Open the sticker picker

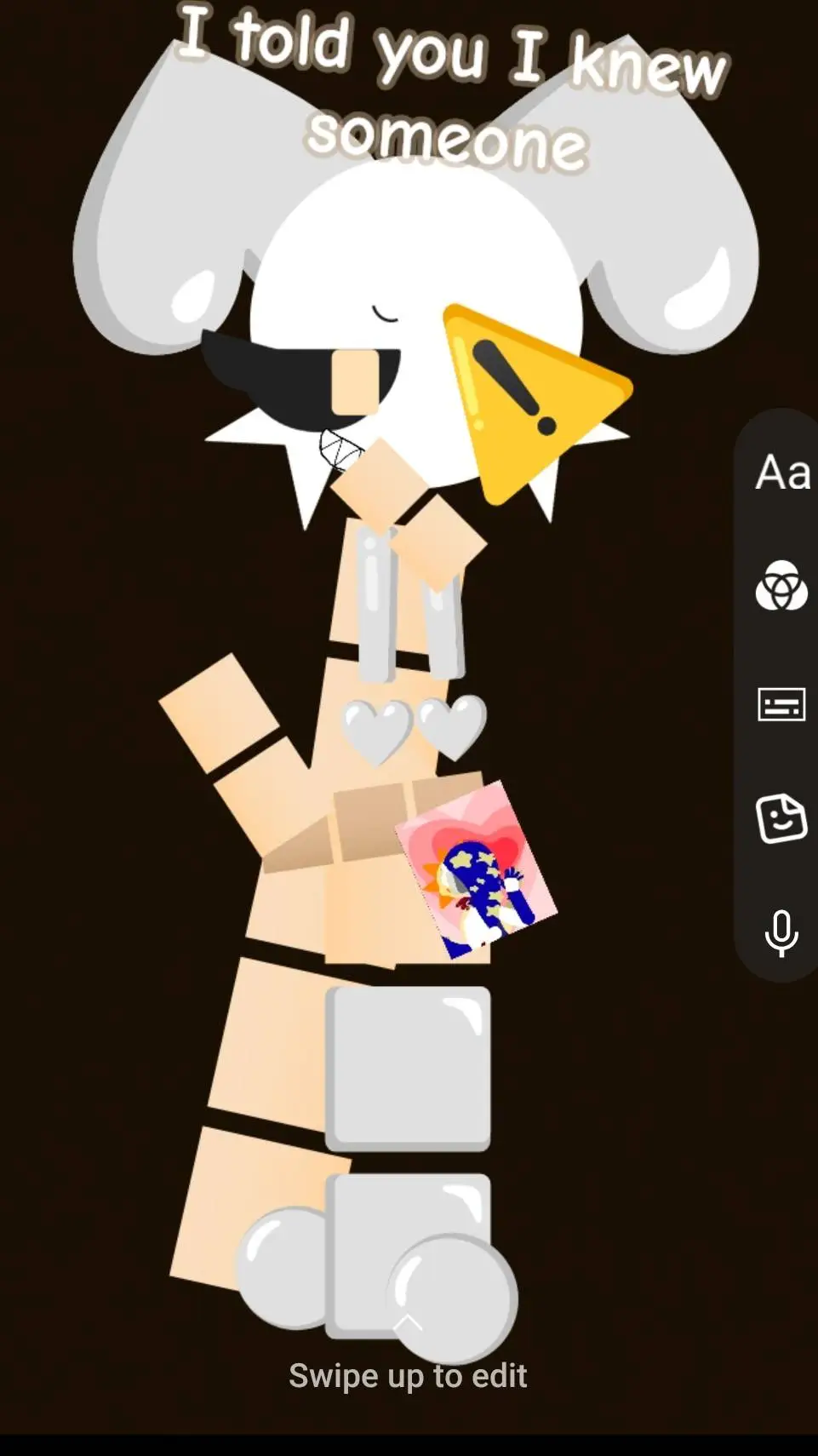pyautogui.click(x=781, y=820)
